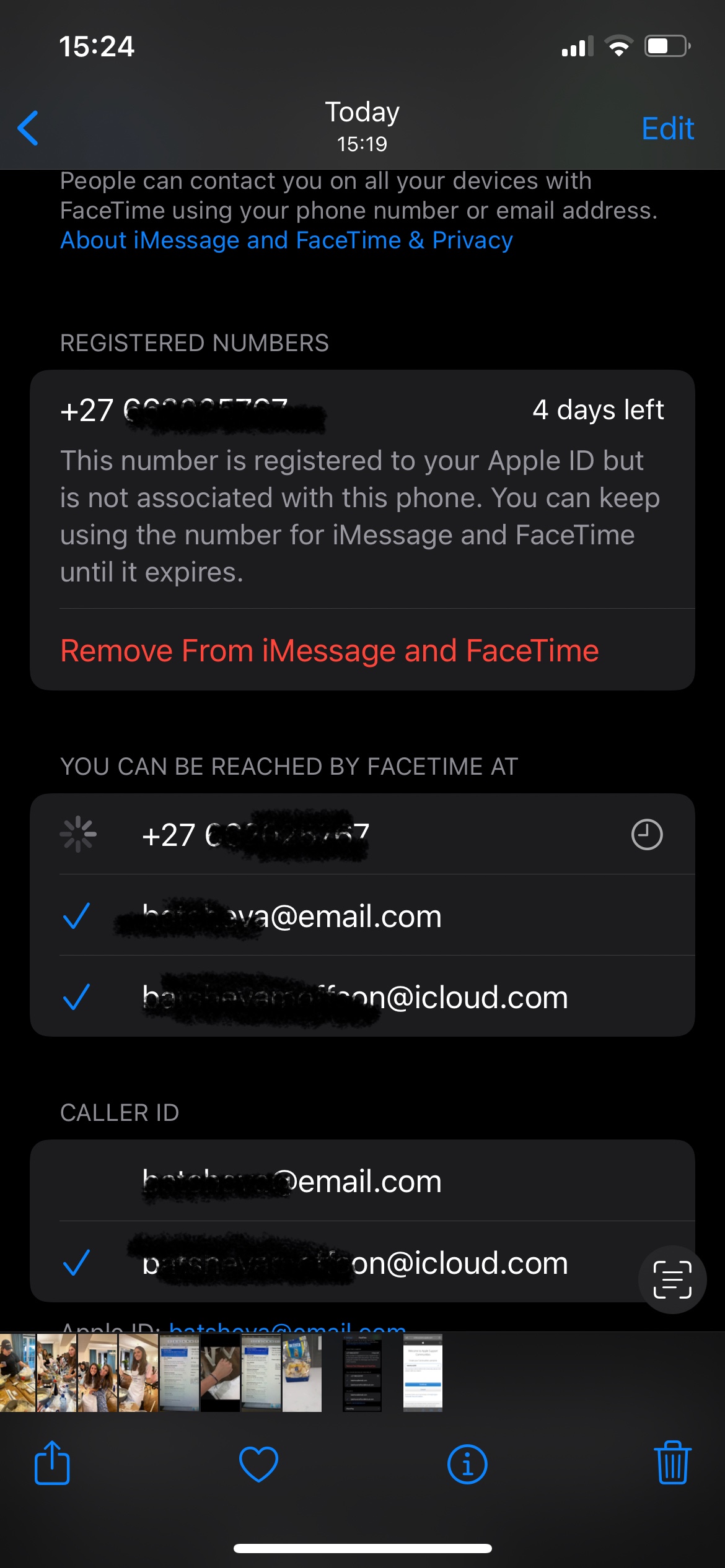The height and width of the screenshot is (1568, 725).
Task: Share this screenshot via the share icon
Action: [52, 1463]
